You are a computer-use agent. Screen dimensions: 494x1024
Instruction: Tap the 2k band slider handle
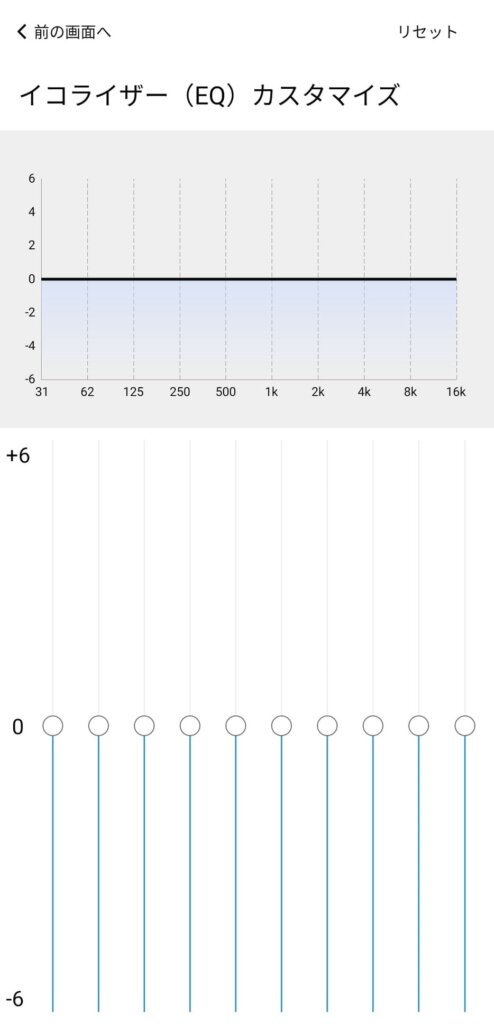(x=327, y=726)
